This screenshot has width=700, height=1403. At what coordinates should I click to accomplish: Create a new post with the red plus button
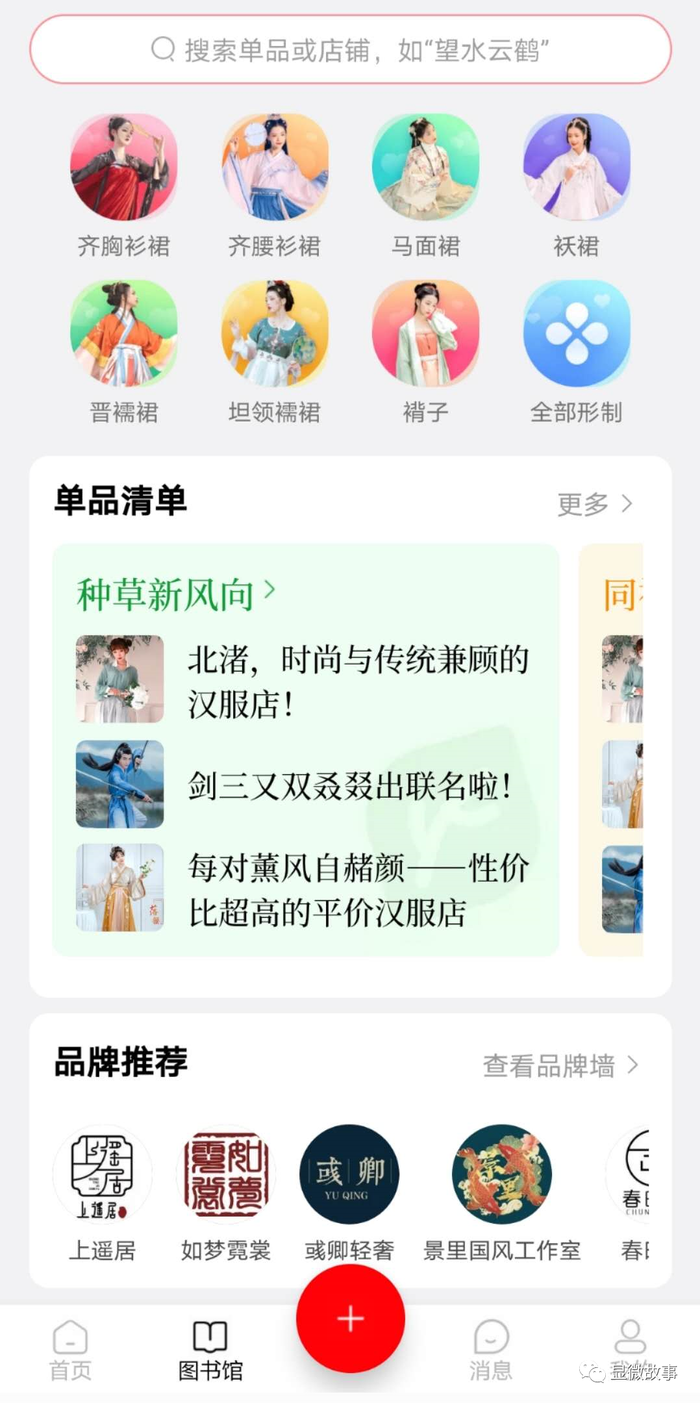pyautogui.click(x=350, y=1319)
